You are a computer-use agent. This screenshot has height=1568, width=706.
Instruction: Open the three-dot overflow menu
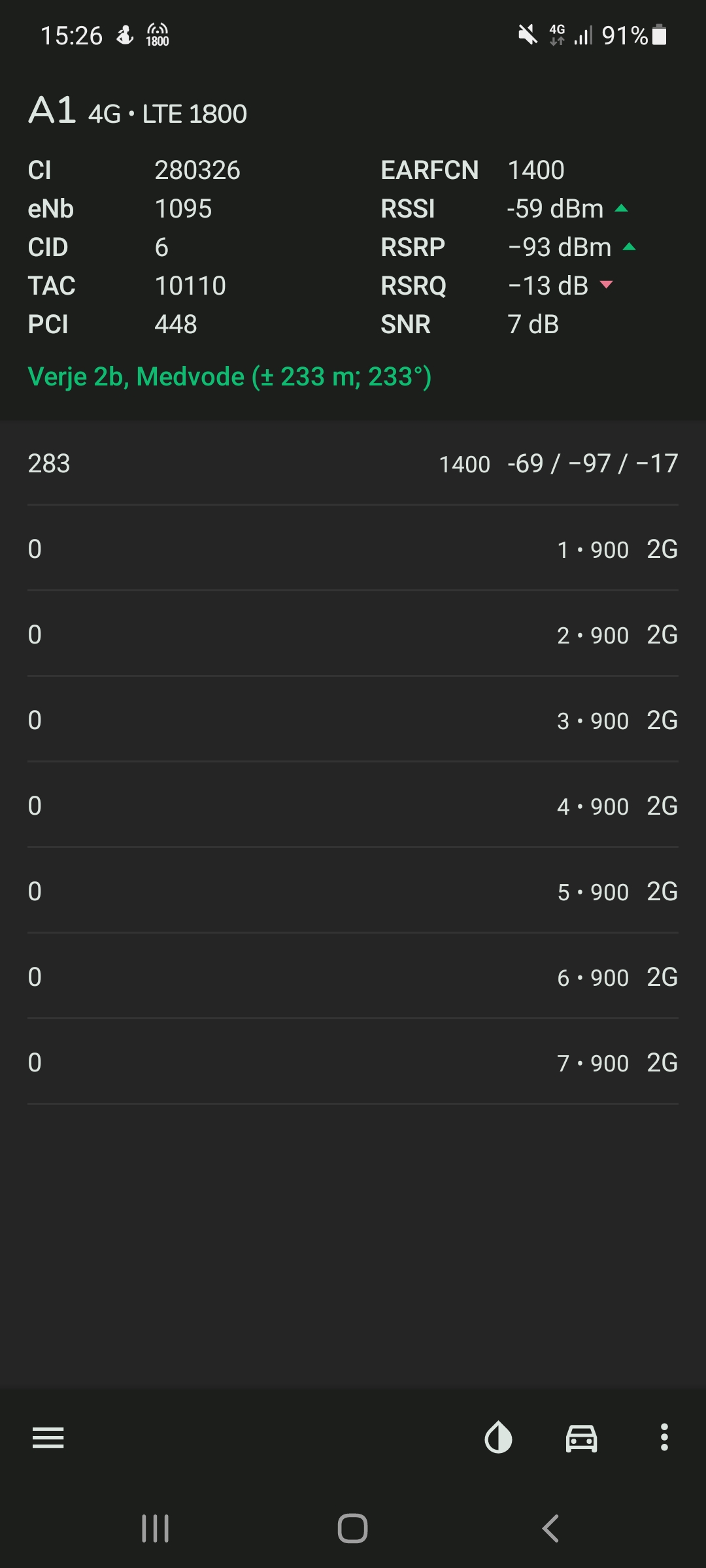[x=664, y=1438]
